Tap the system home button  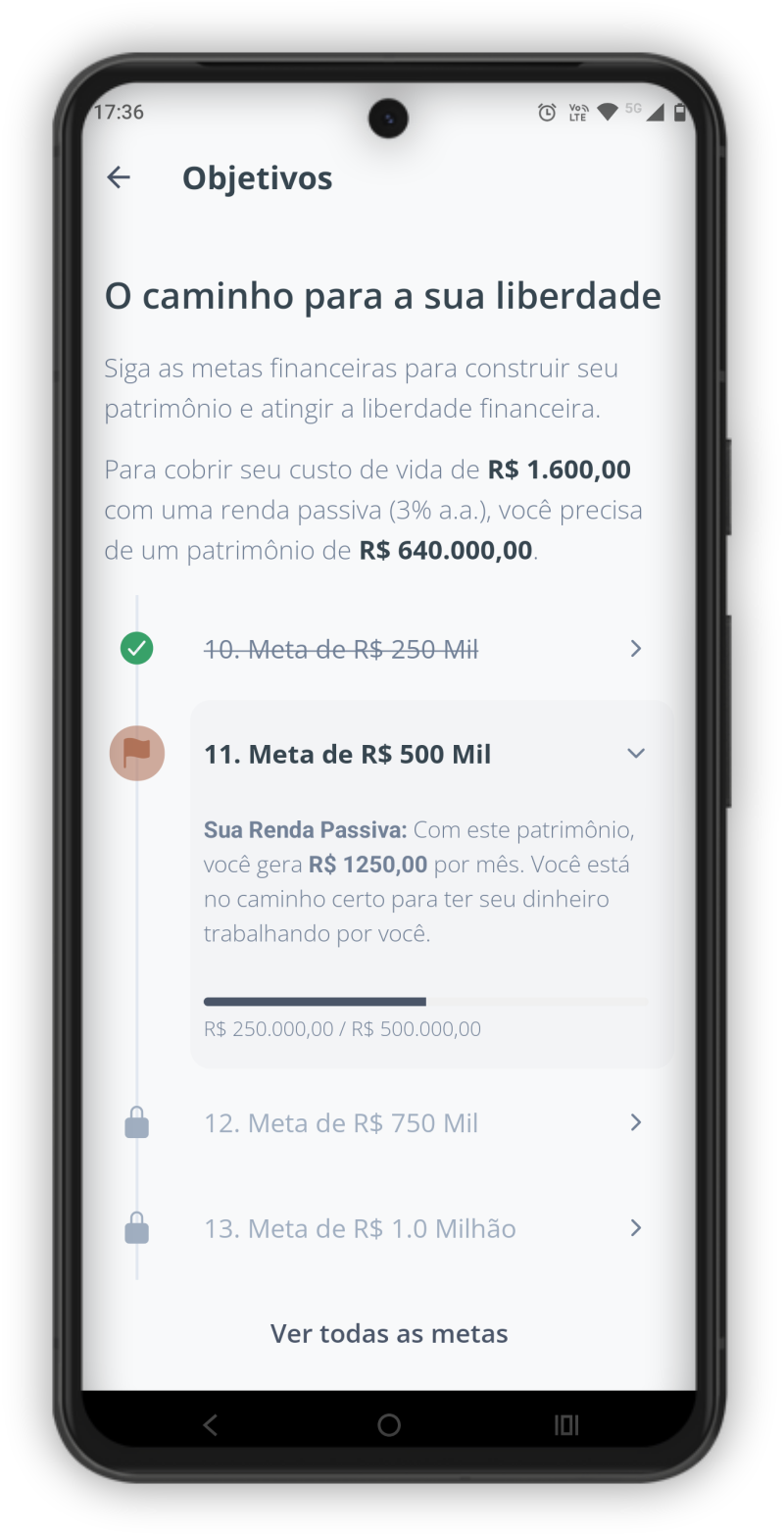pyautogui.click(x=389, y=1425)
